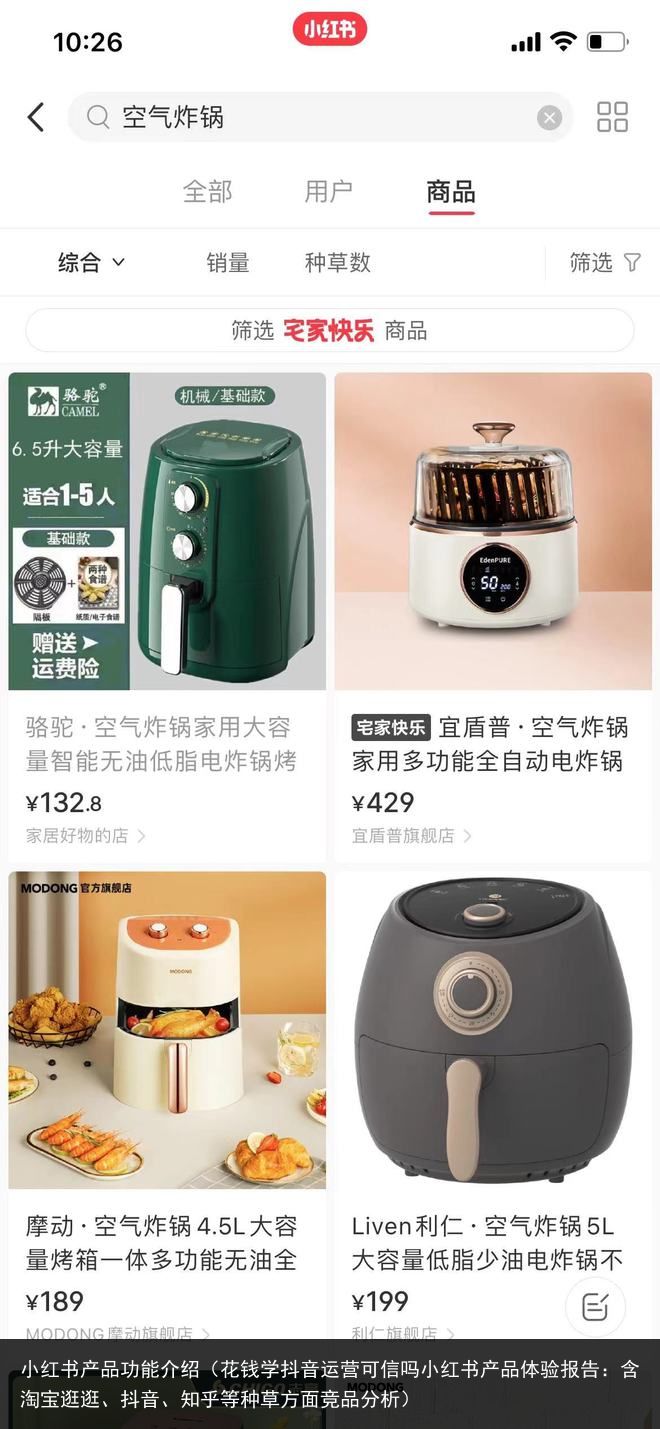Filter by 宅家快乐 products
660x1429 pixels.
329,330
